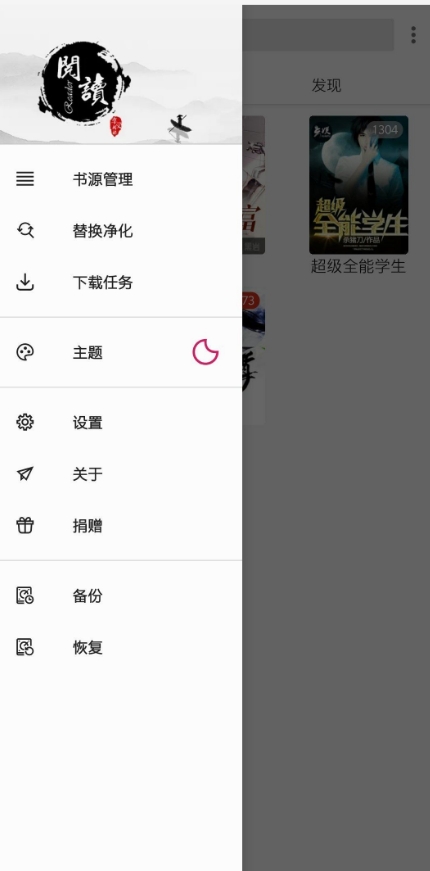
Task: Open 设置 settings
Action: [121, 423]
